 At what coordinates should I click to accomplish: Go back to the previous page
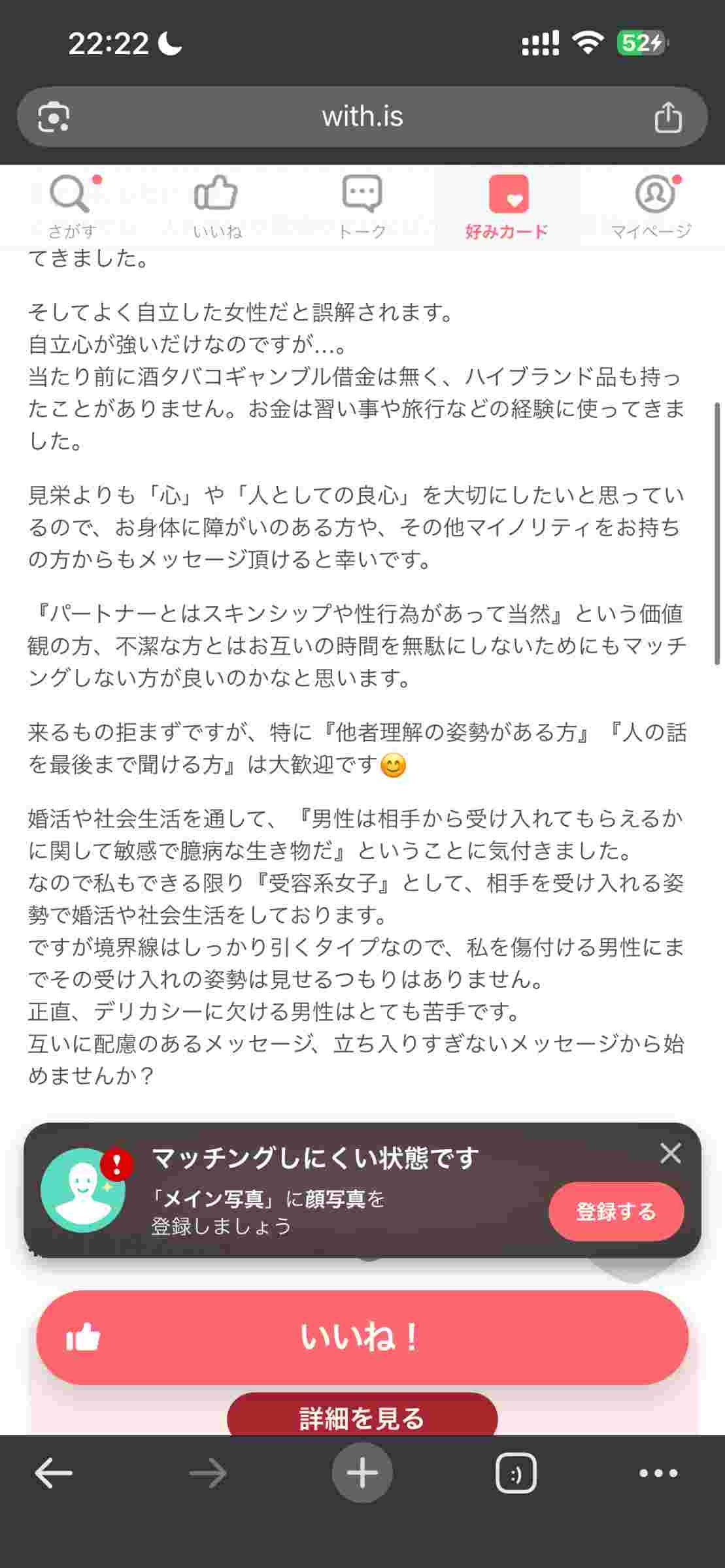tap(54, 1473)
